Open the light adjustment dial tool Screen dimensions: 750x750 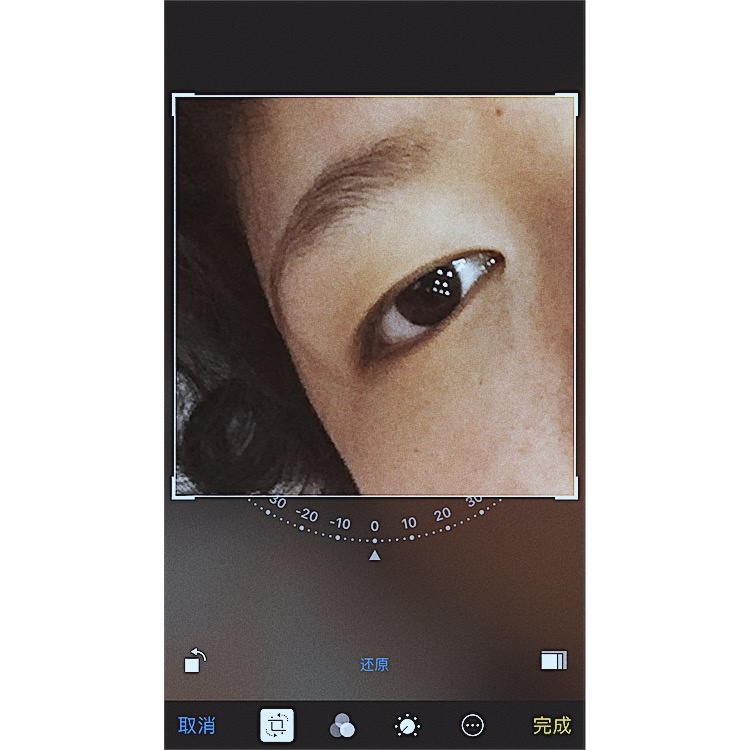point(408,725)
